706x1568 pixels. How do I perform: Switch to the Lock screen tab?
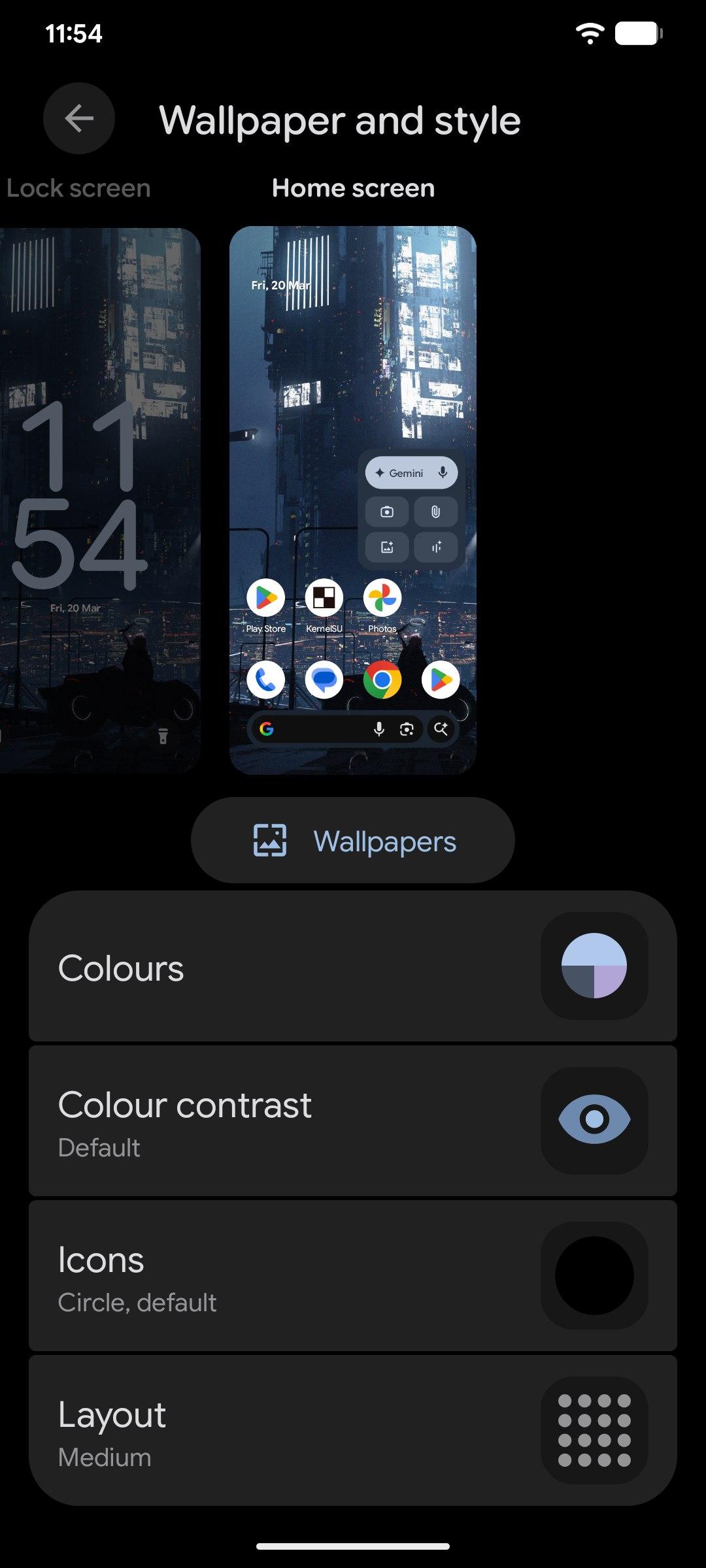(x=78, y=188)
